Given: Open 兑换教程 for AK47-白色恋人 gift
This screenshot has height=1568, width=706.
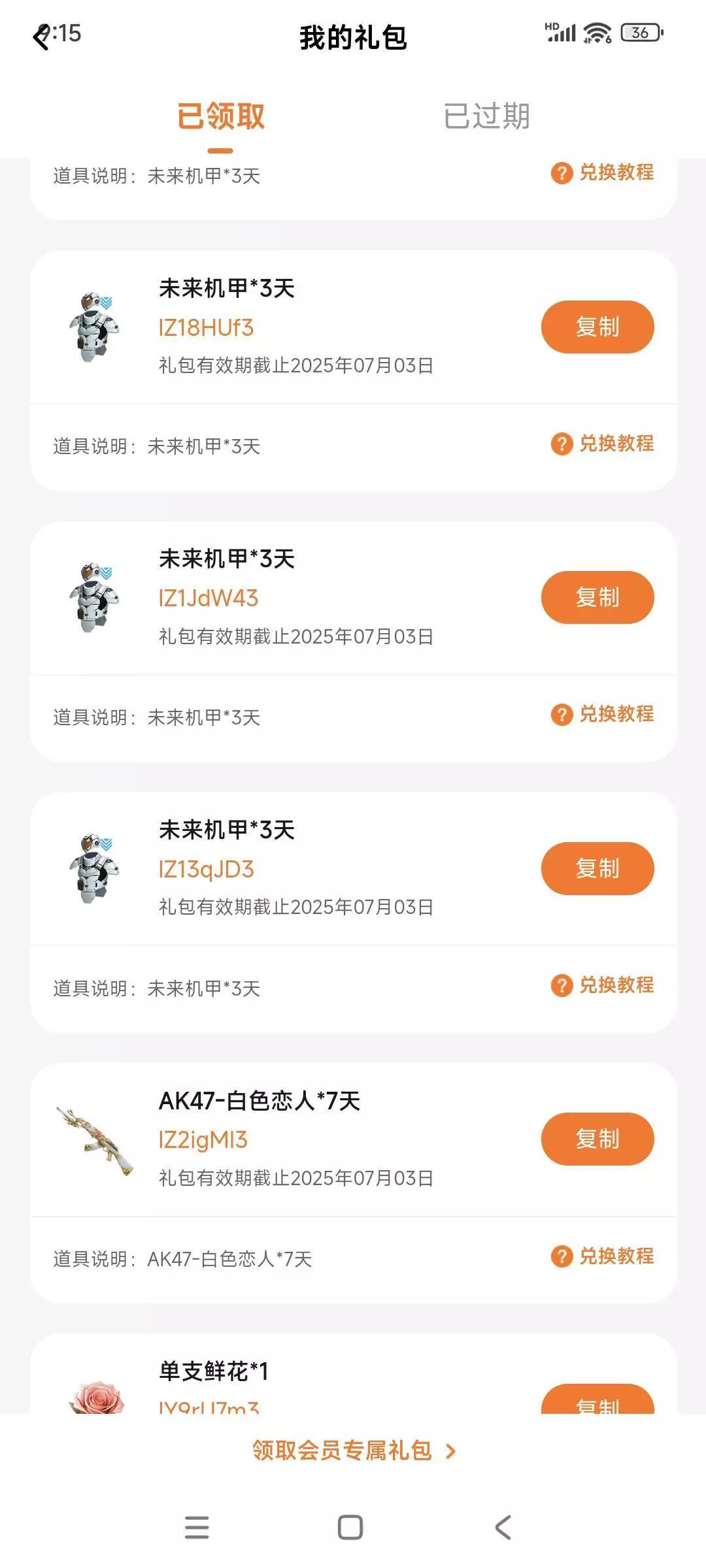Looking at the screenshot, I should click(603, 1256).
